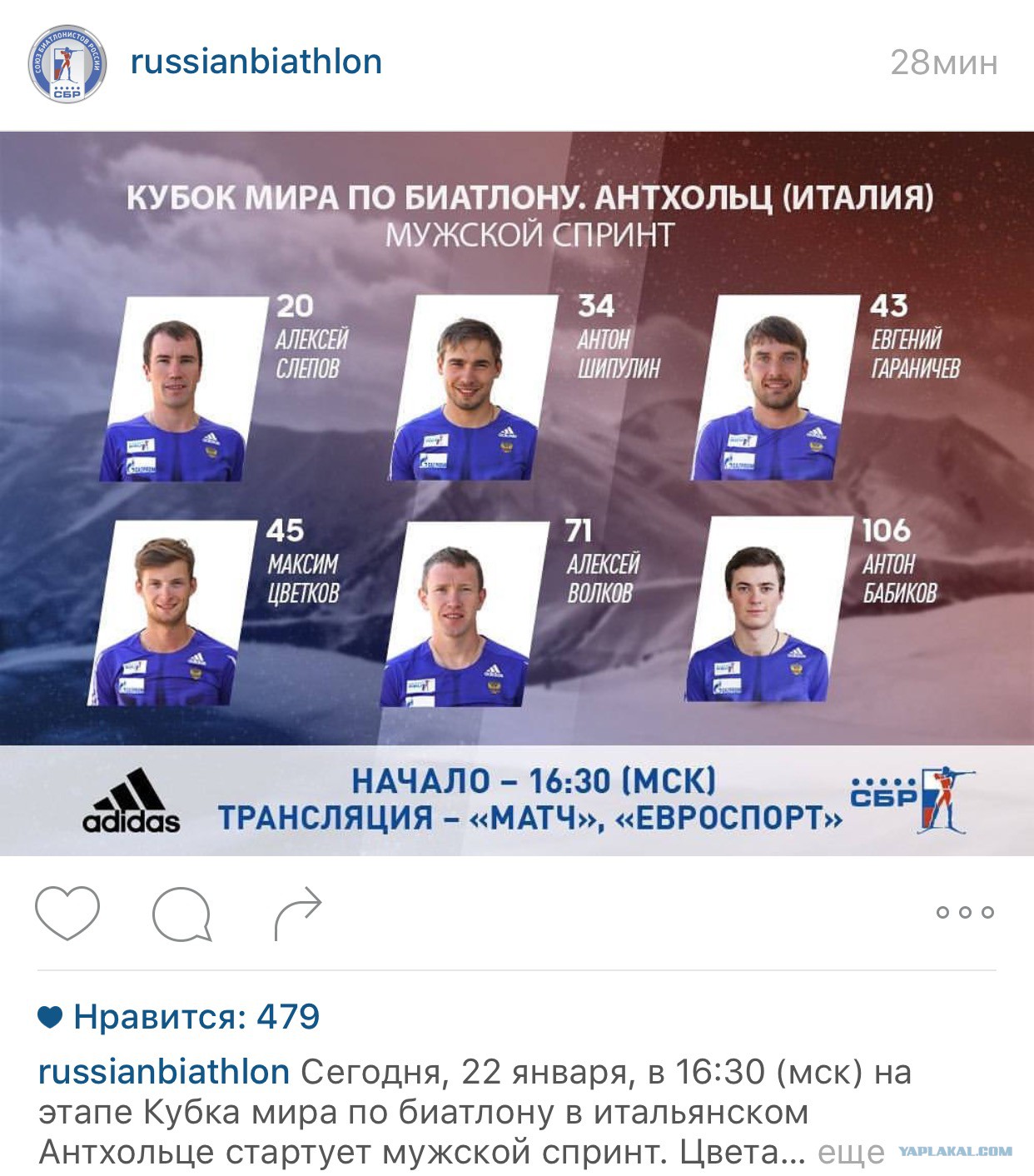Share the post using the arrow icon
1034x1176 pixels.
(297, 913)
